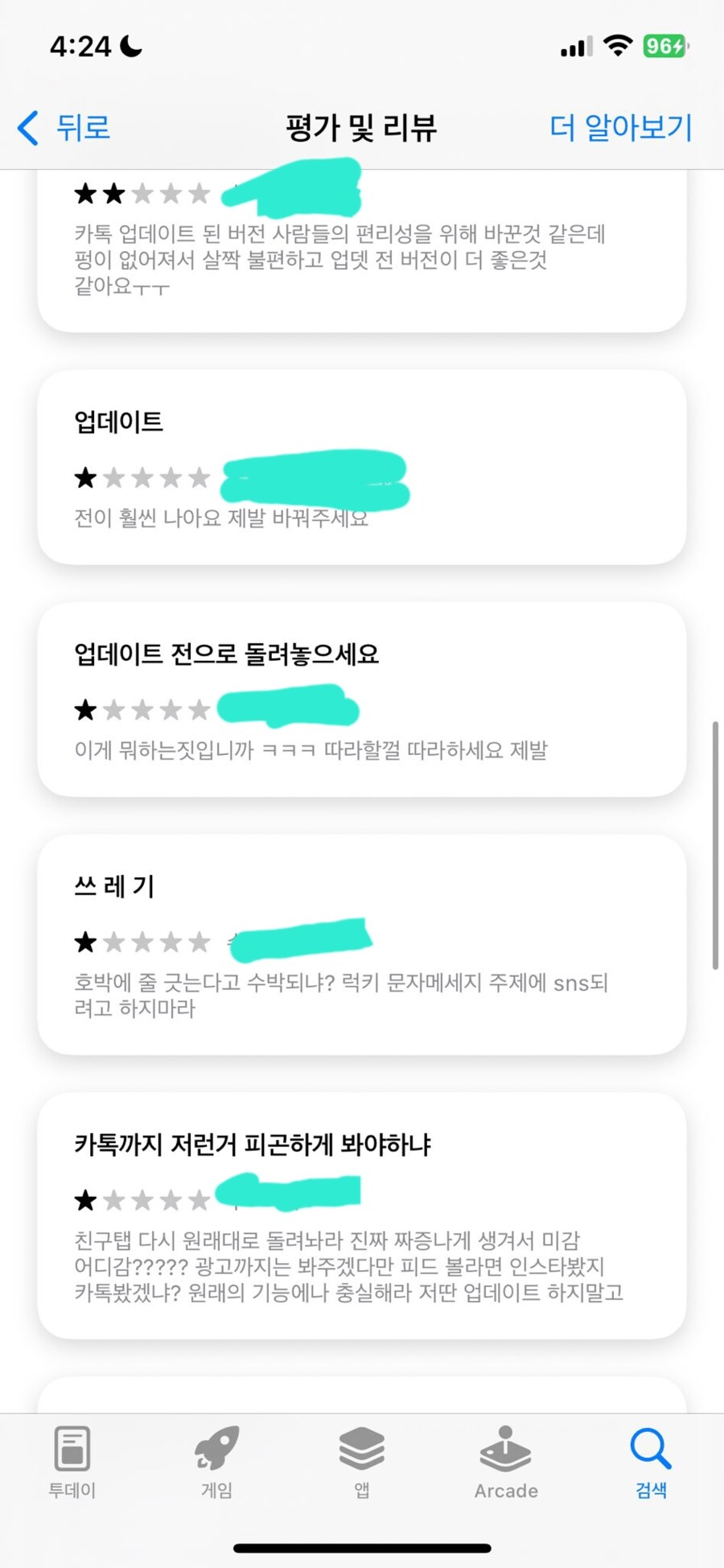Tap the Wi-Fi status icon
724x1568 pixels.
coord(619,46)
